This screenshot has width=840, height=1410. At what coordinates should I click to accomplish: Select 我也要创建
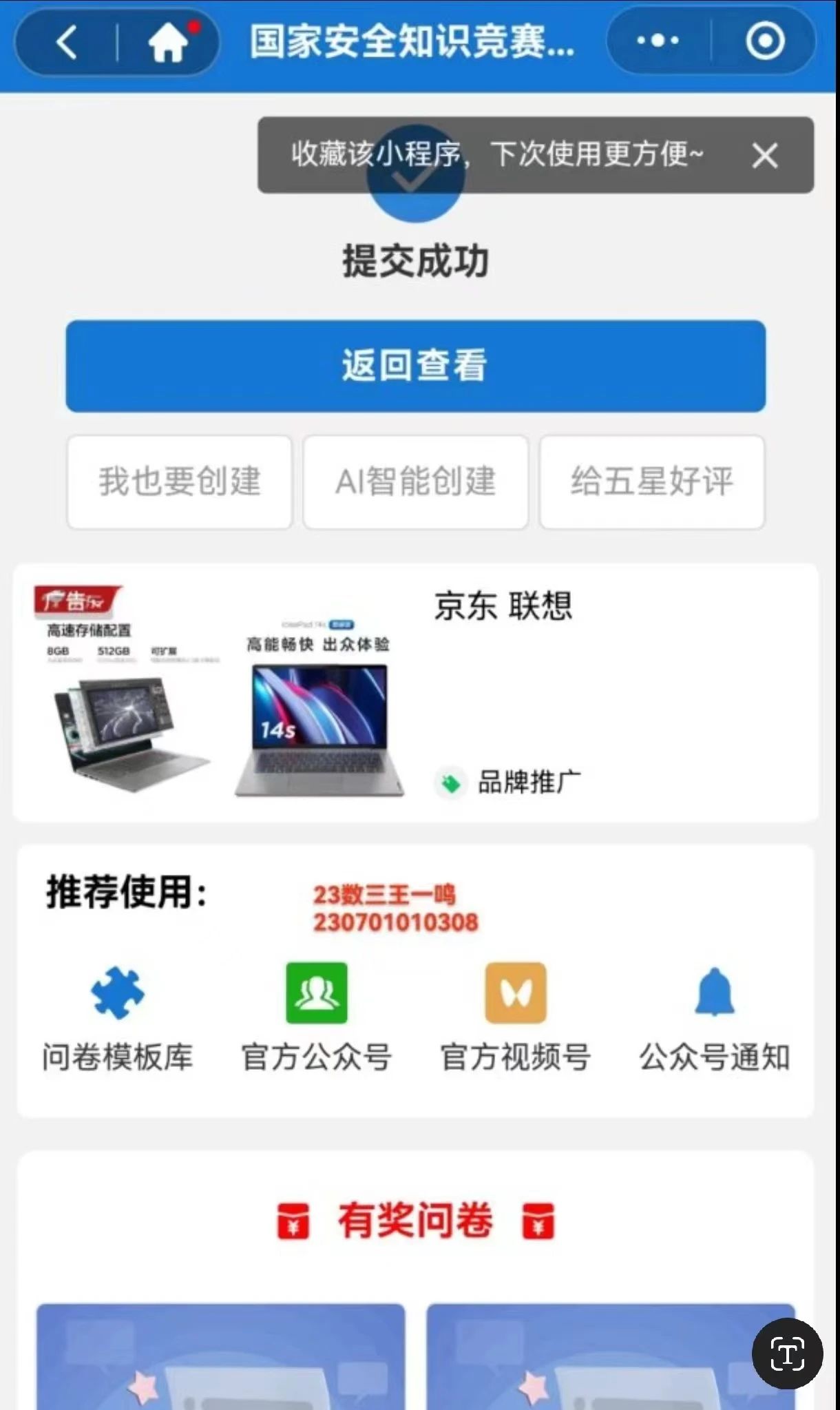point(180,481)
